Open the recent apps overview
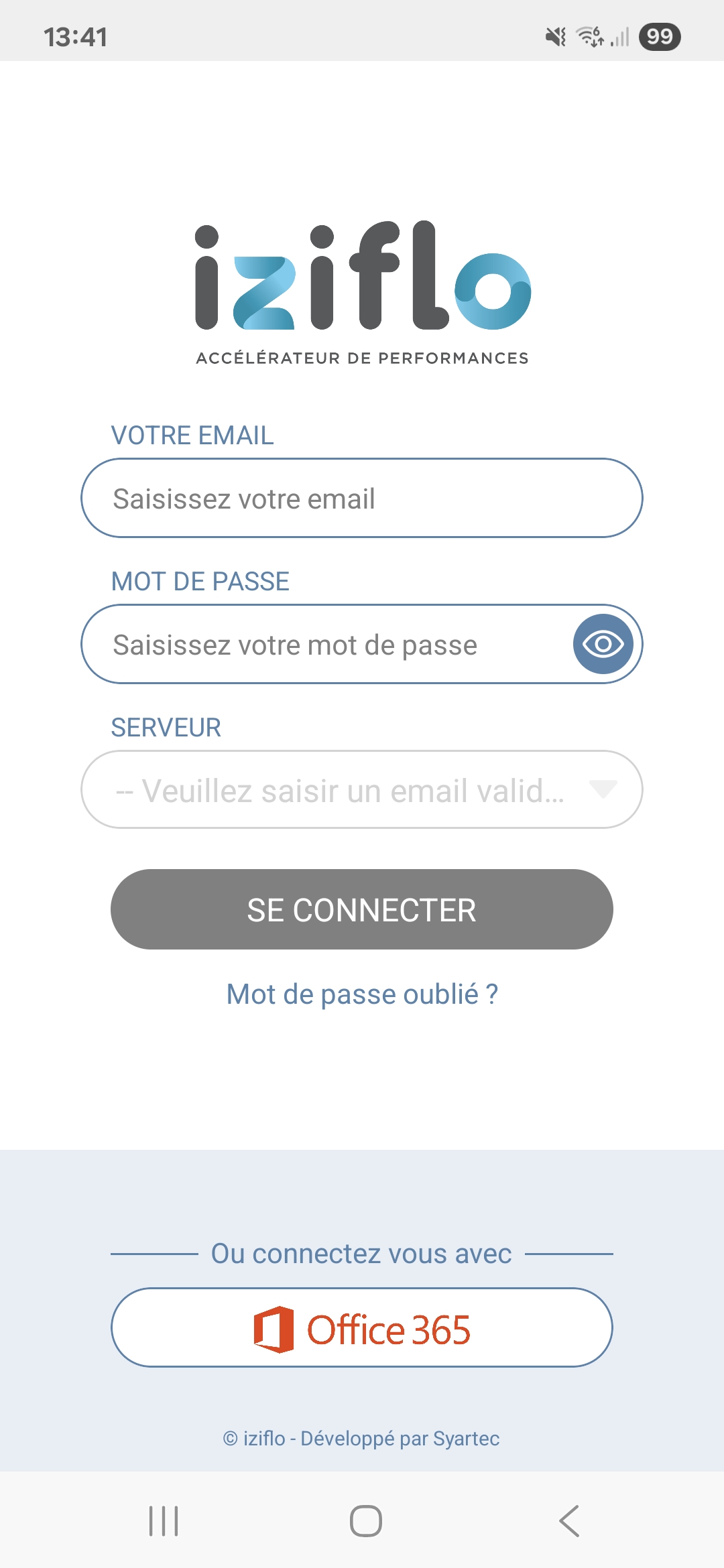Image resolution: width=724 pixels, height=1568 pixels. click(x=164, y=1520)
